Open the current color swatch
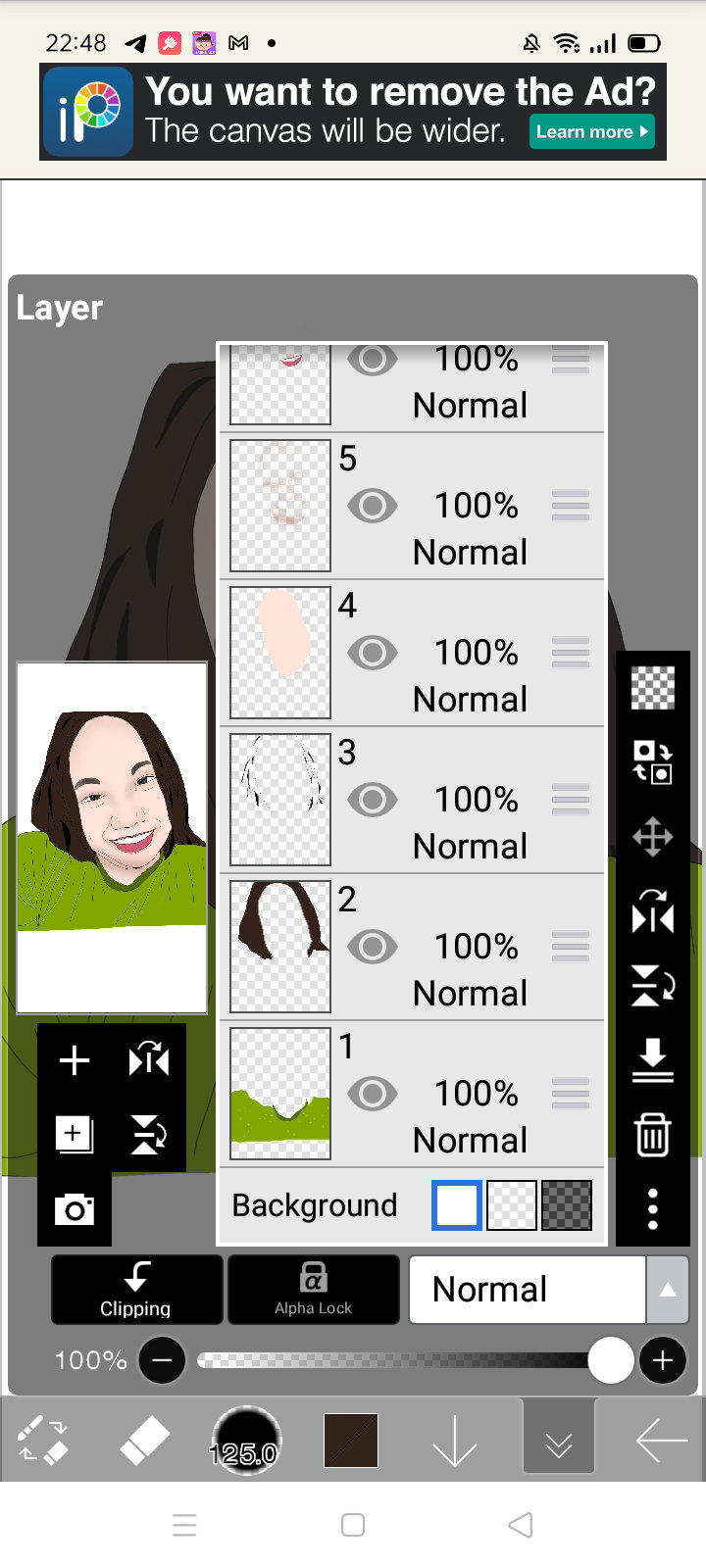706x1568 pixels. tap(351, 1441)
